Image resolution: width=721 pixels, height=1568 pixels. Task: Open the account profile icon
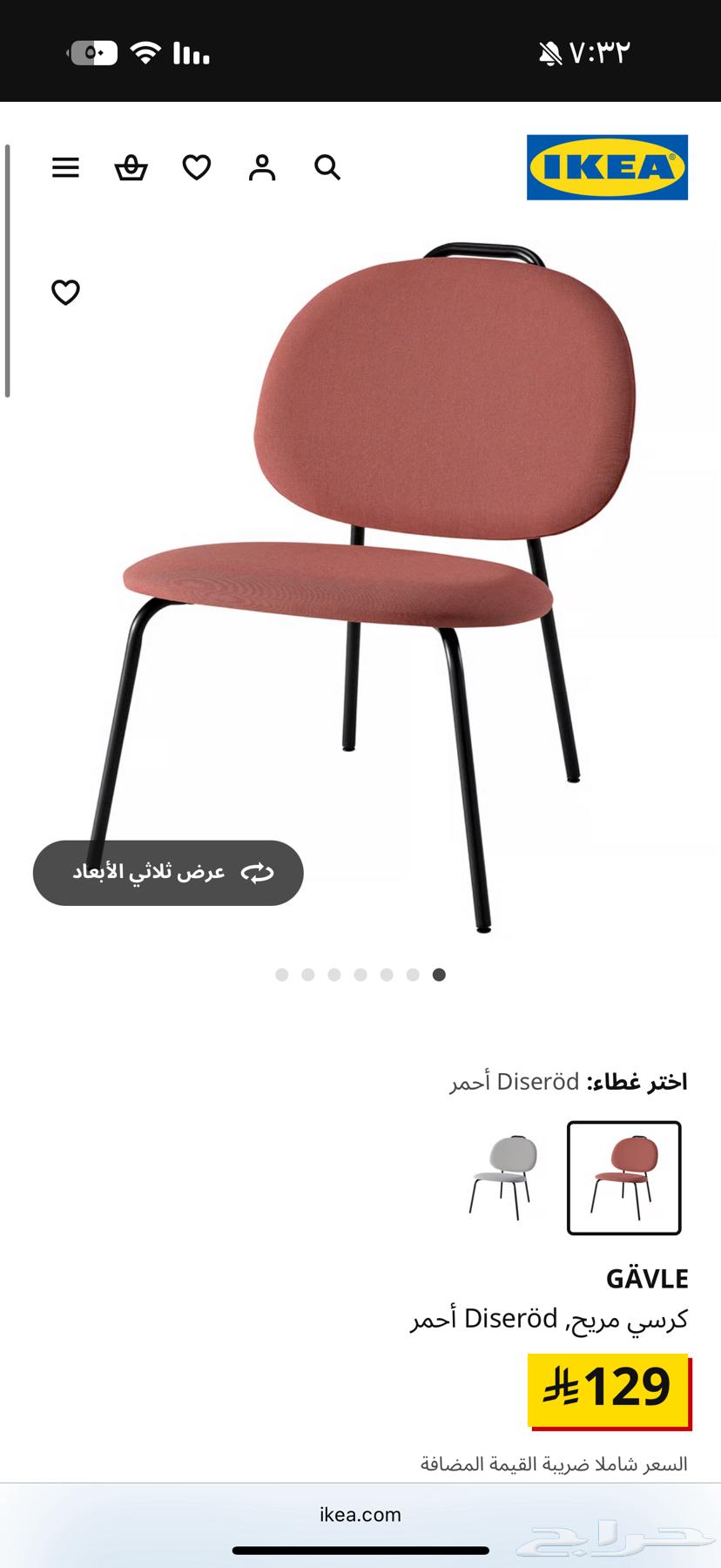261,167
